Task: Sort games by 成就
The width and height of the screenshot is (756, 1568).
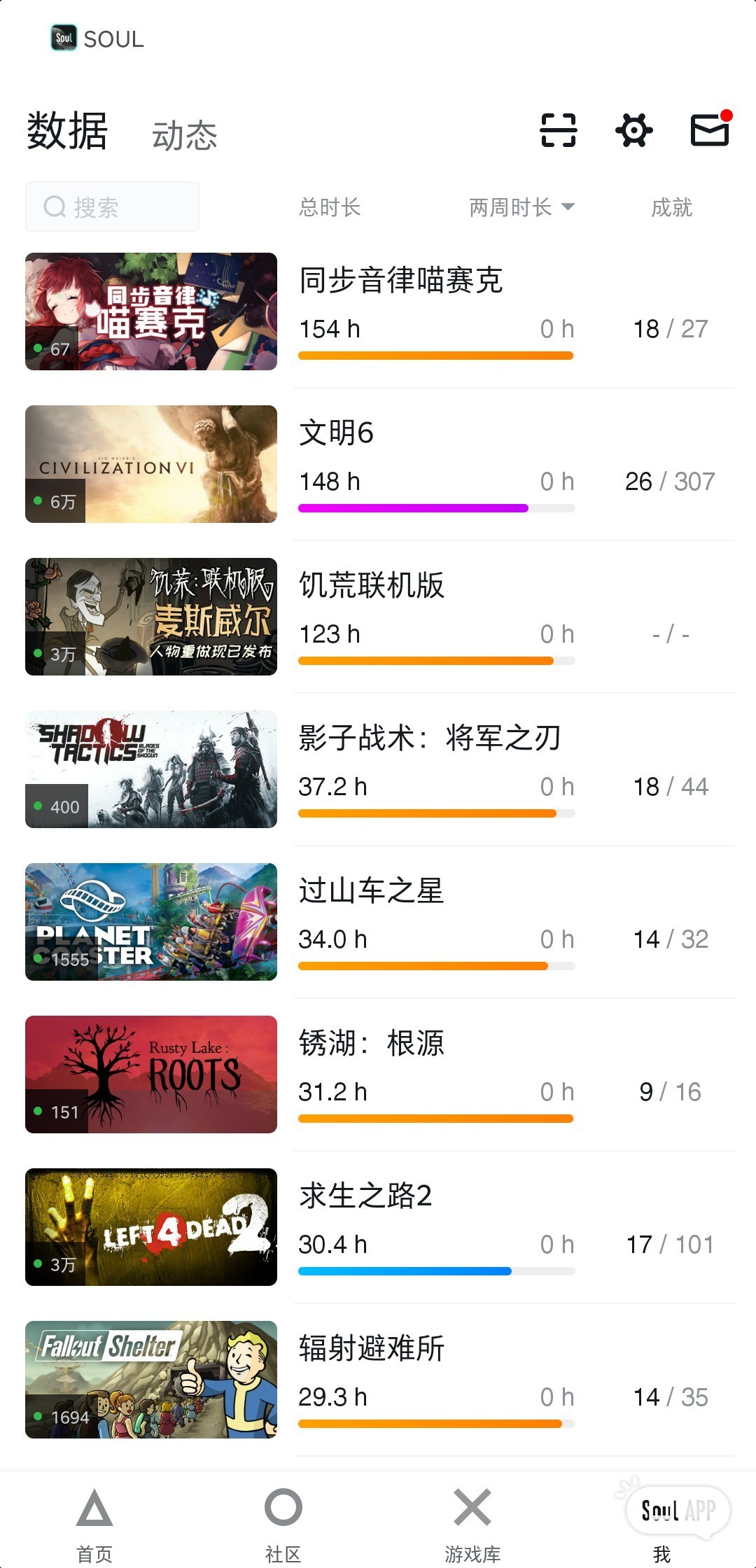Action: (x=671, y=207)
